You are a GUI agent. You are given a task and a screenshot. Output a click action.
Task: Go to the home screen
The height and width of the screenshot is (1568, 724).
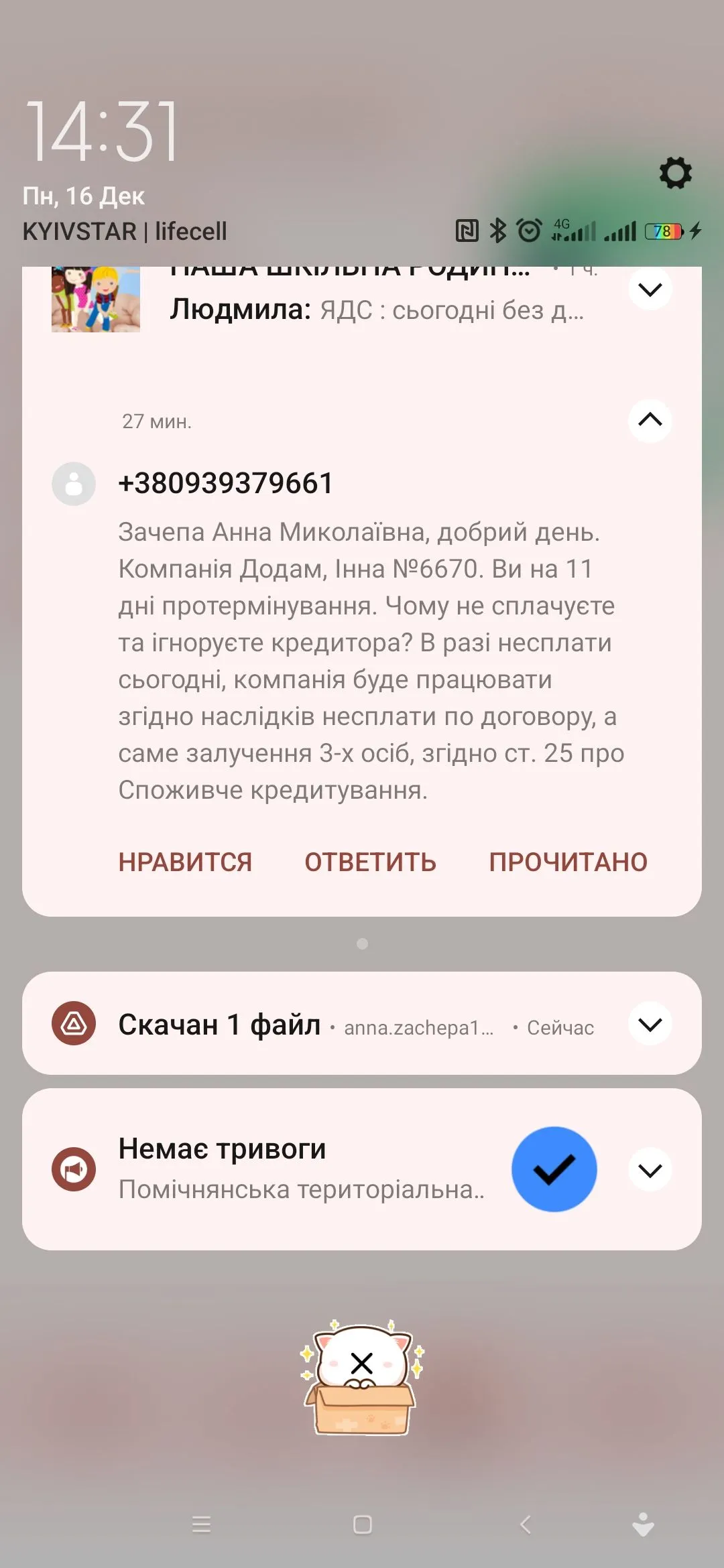[x=362, y=1525]
